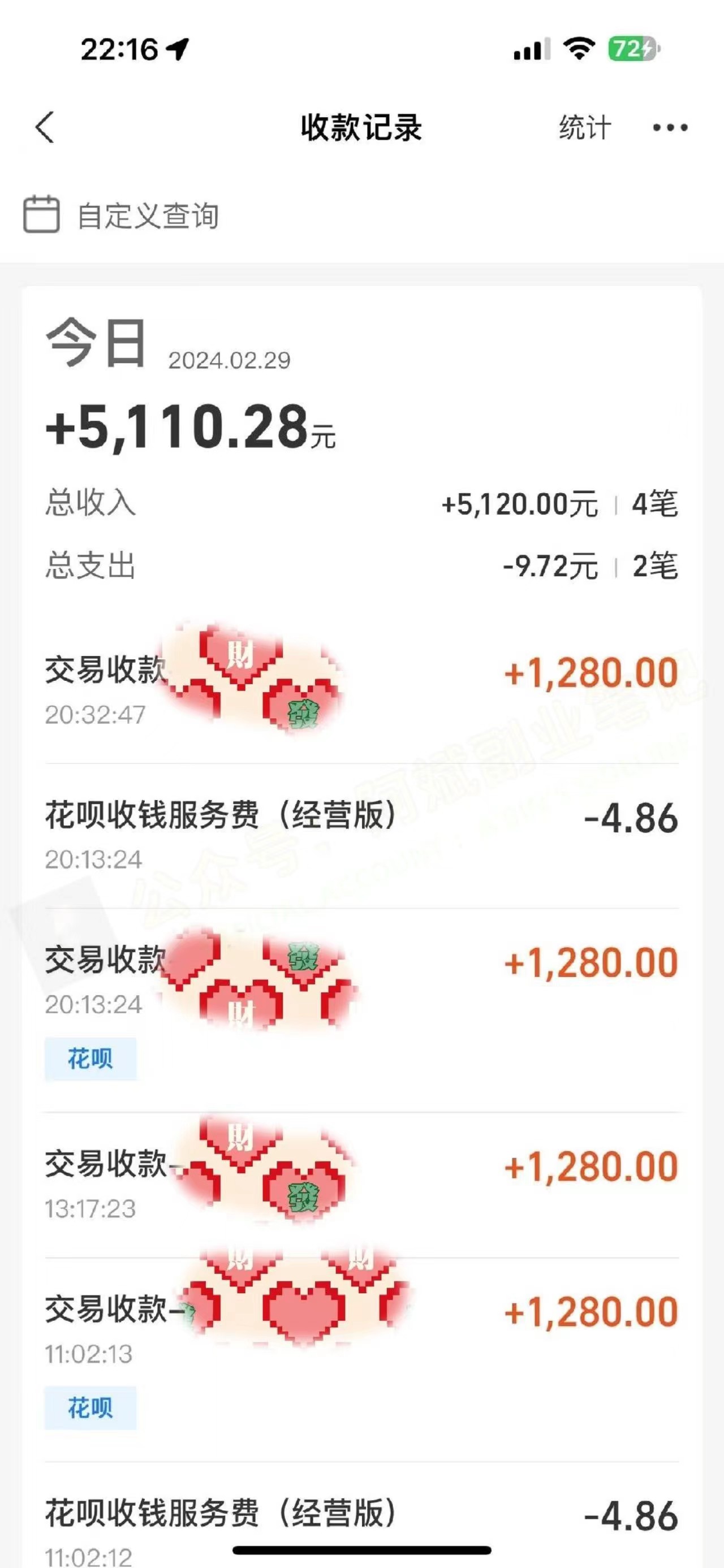This screenshot has height=1568, width=724.
Task: Go back from the 收款记录 page
Action: [x=45, y=128]
